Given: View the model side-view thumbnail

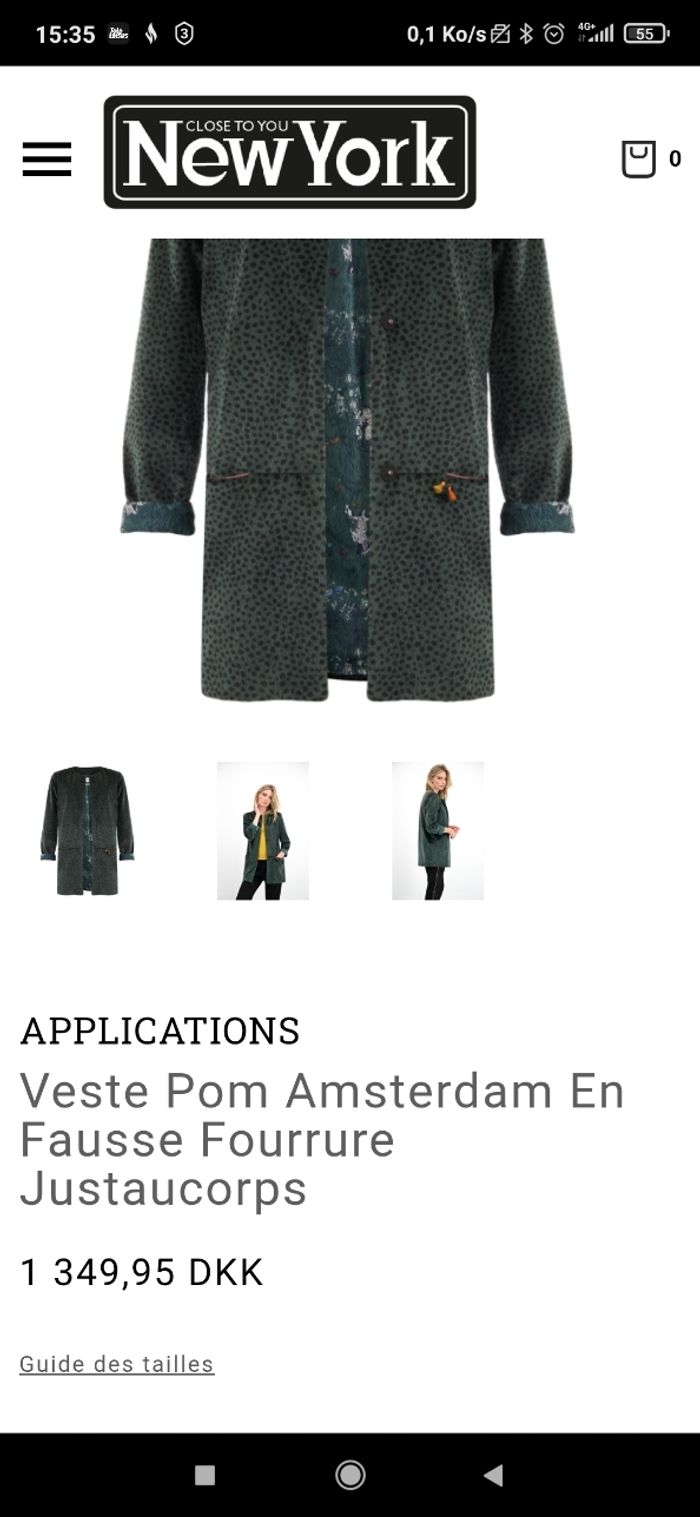Looking at the screenshot, I should tap(437, 830).
